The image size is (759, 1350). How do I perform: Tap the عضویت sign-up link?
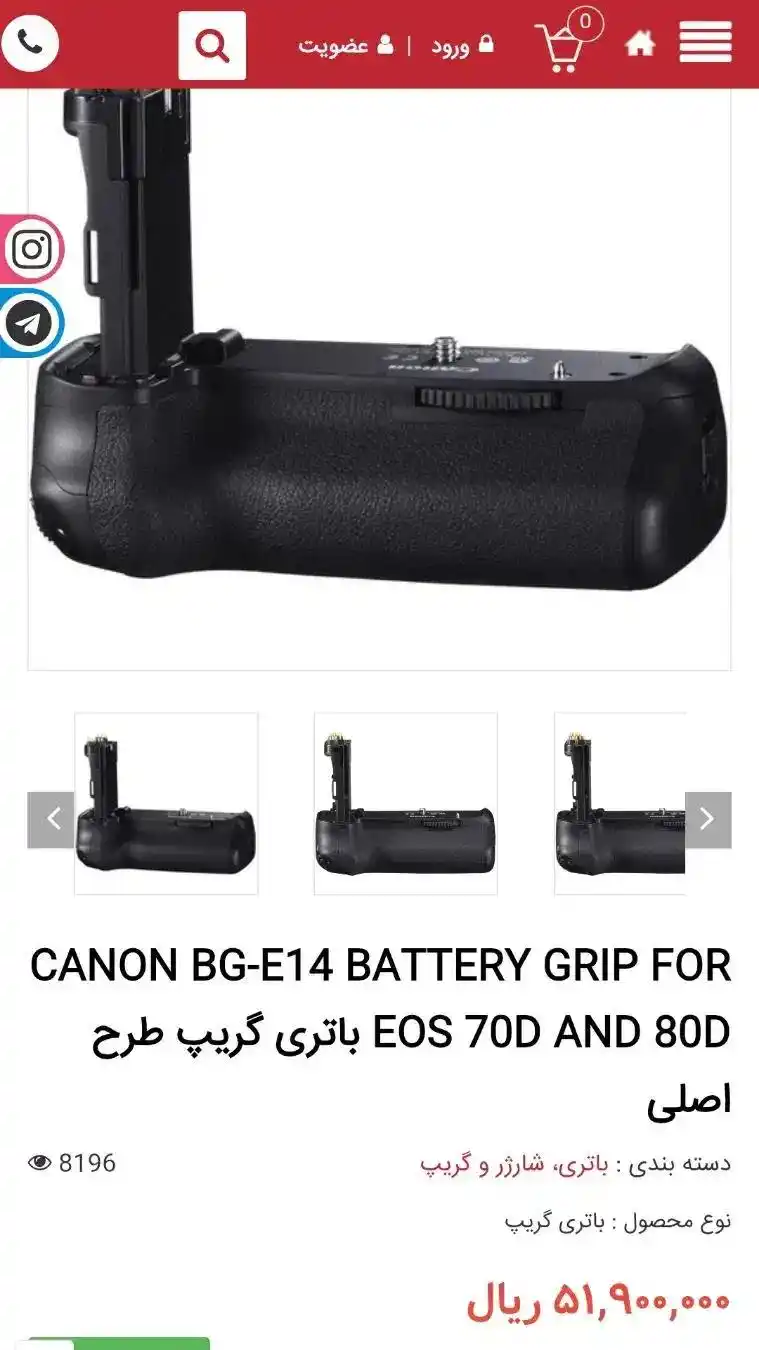(346, 46)
